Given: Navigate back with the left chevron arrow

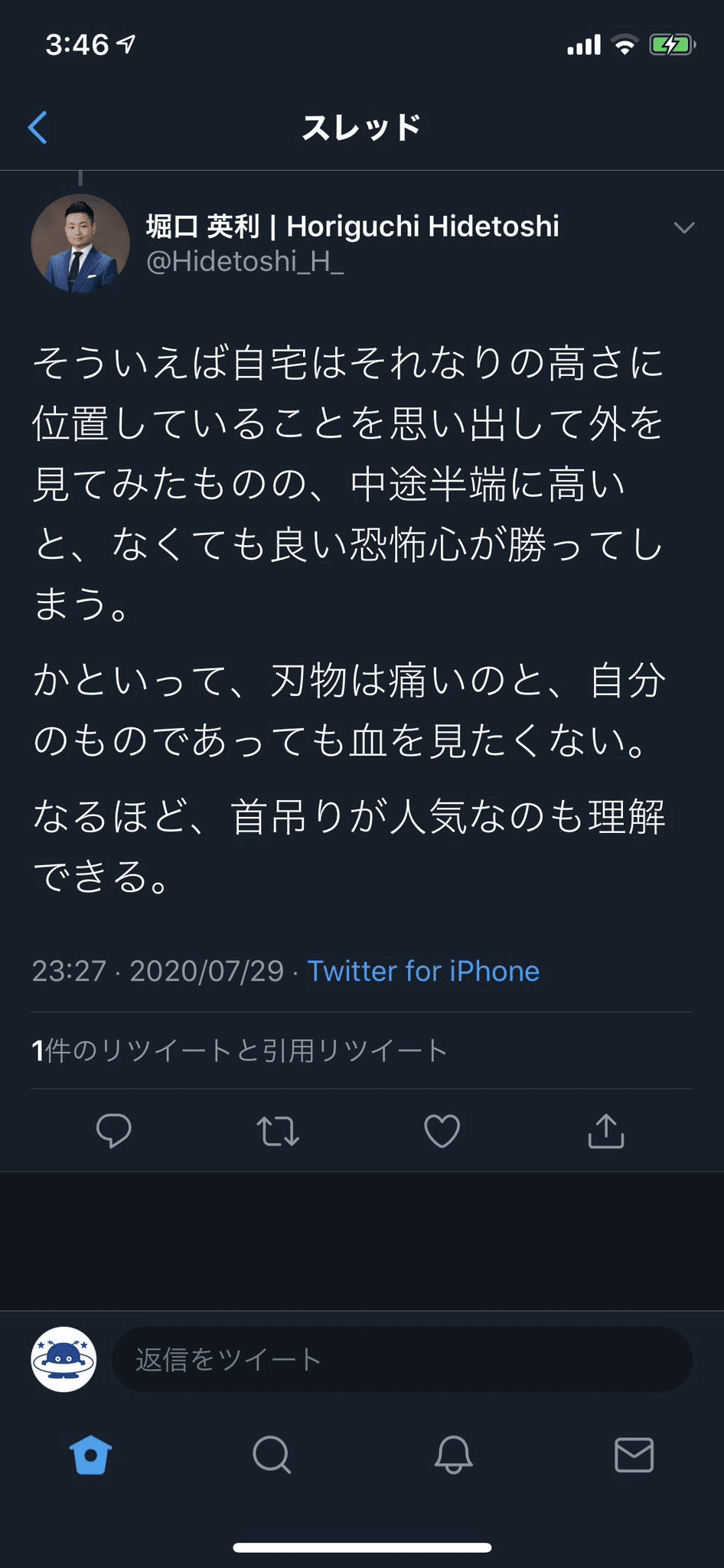Looking at the screenshot, I should pos(38,127).
